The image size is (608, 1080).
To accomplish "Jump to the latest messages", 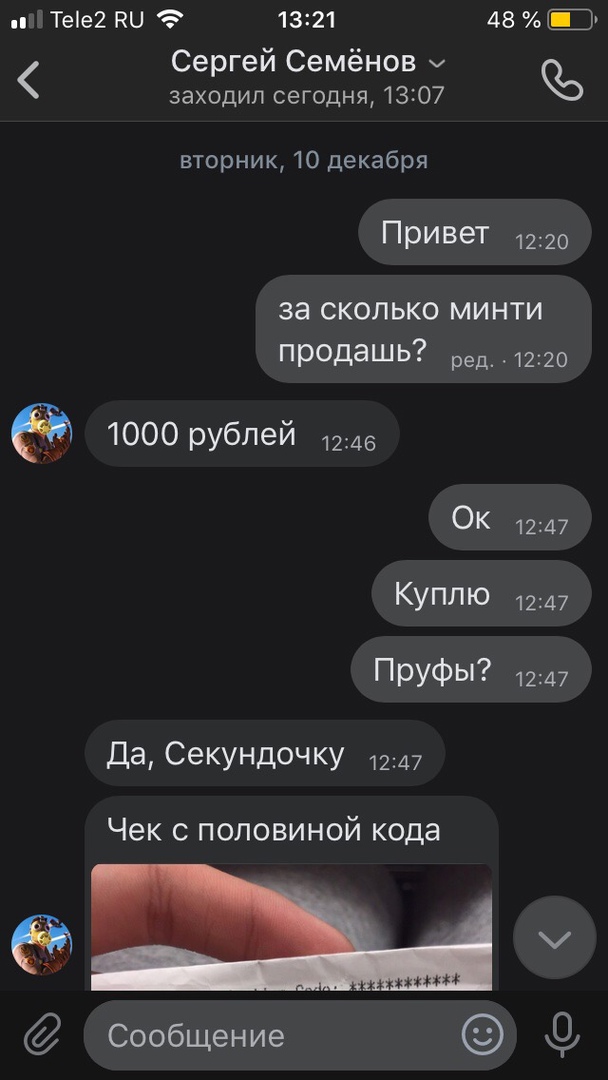I will point(554,938).
